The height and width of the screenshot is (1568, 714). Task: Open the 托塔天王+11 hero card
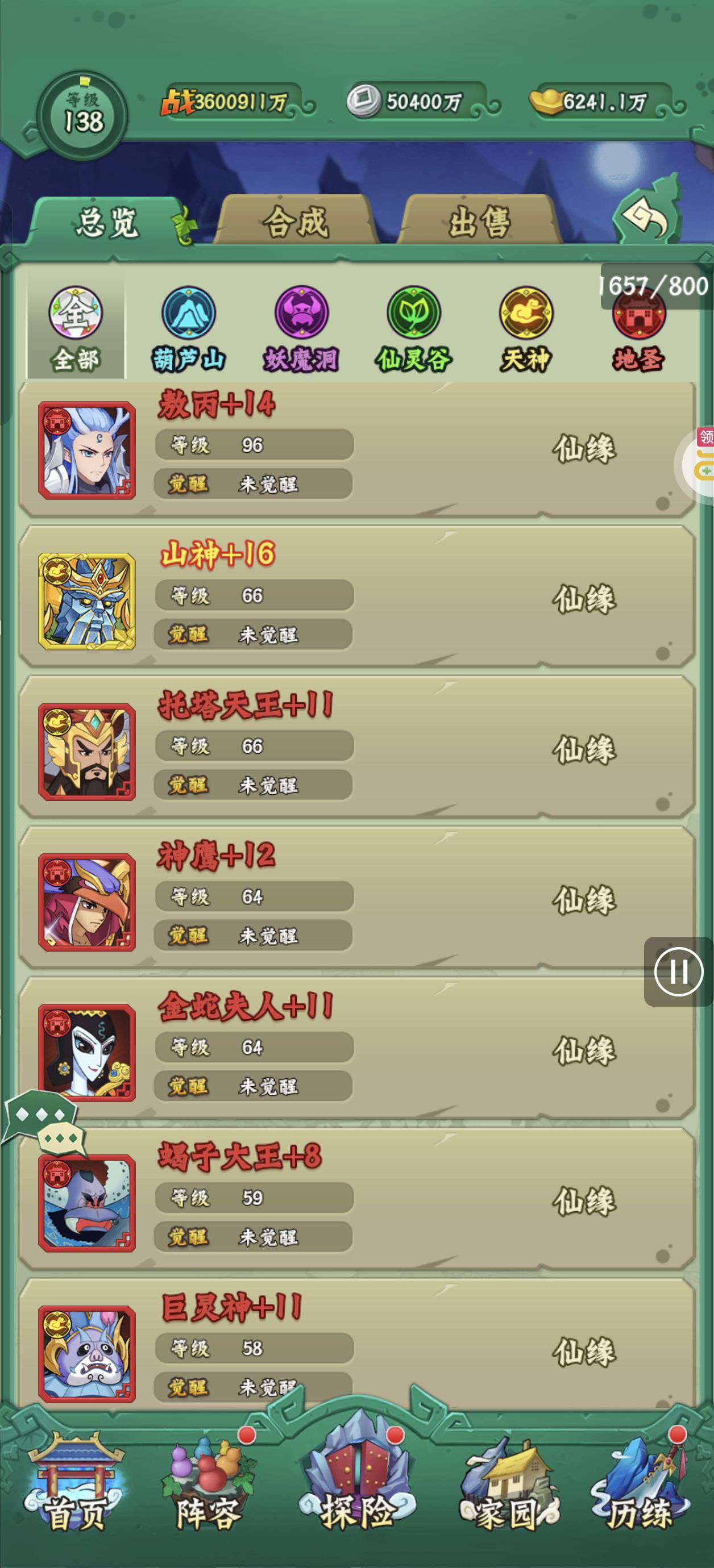click(86, 751)
